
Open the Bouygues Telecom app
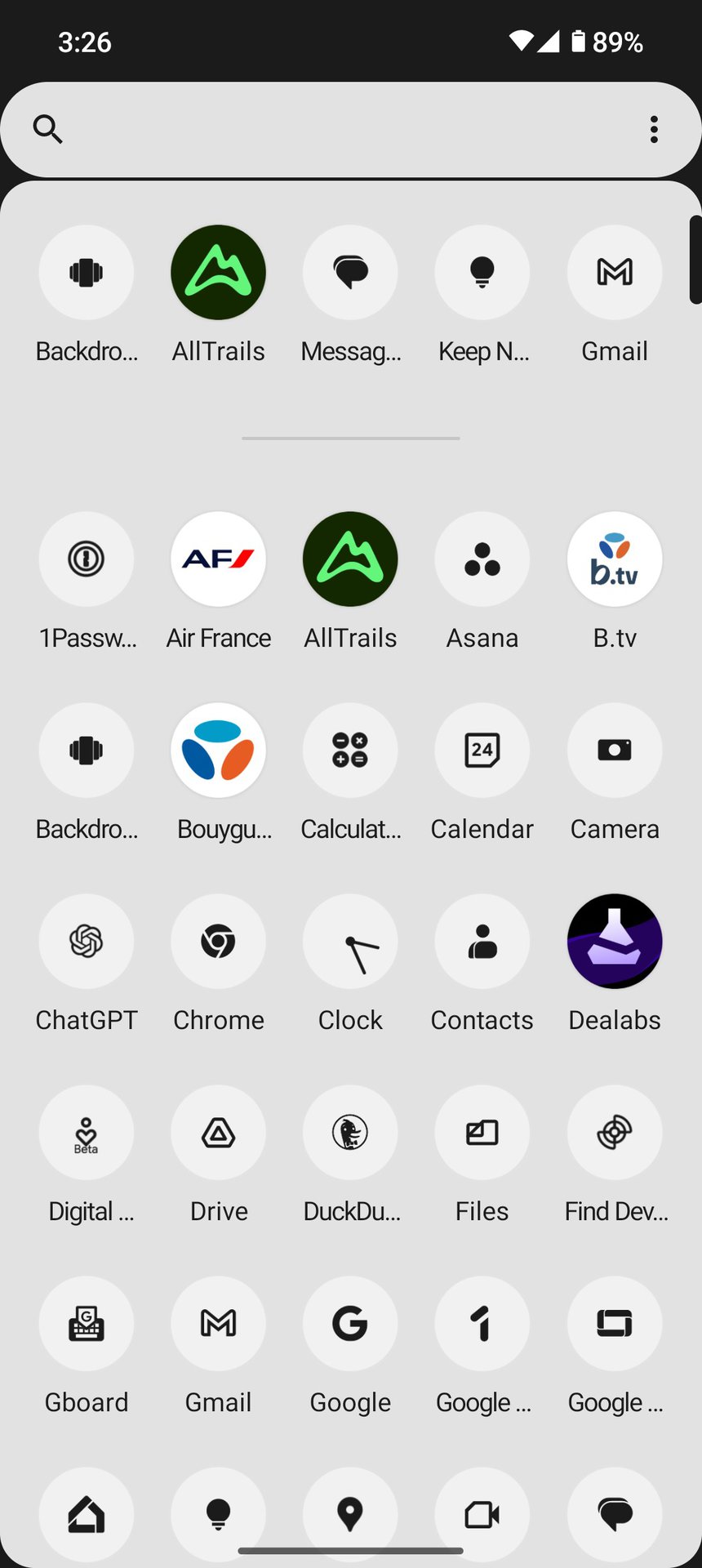(218, 751)
